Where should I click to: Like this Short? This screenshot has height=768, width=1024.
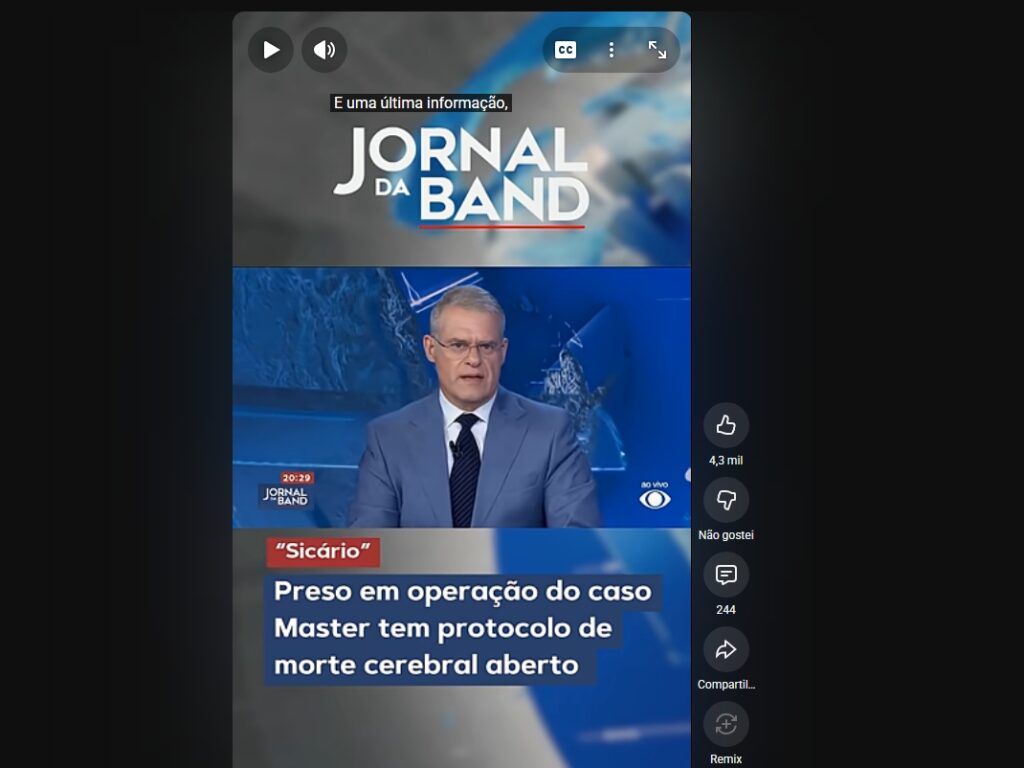(726, 426)
